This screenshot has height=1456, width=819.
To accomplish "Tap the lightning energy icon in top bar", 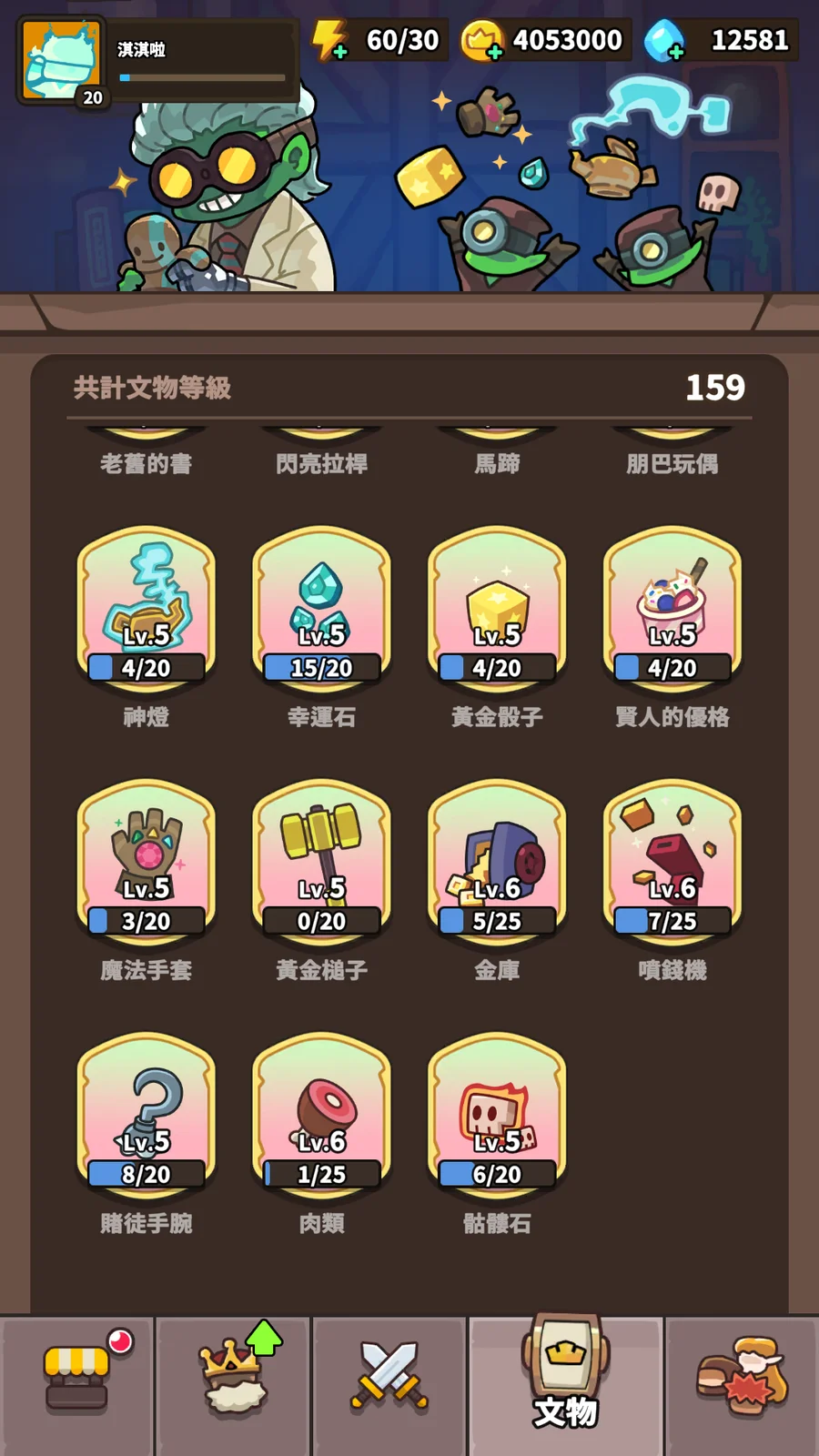I will 329,39.
